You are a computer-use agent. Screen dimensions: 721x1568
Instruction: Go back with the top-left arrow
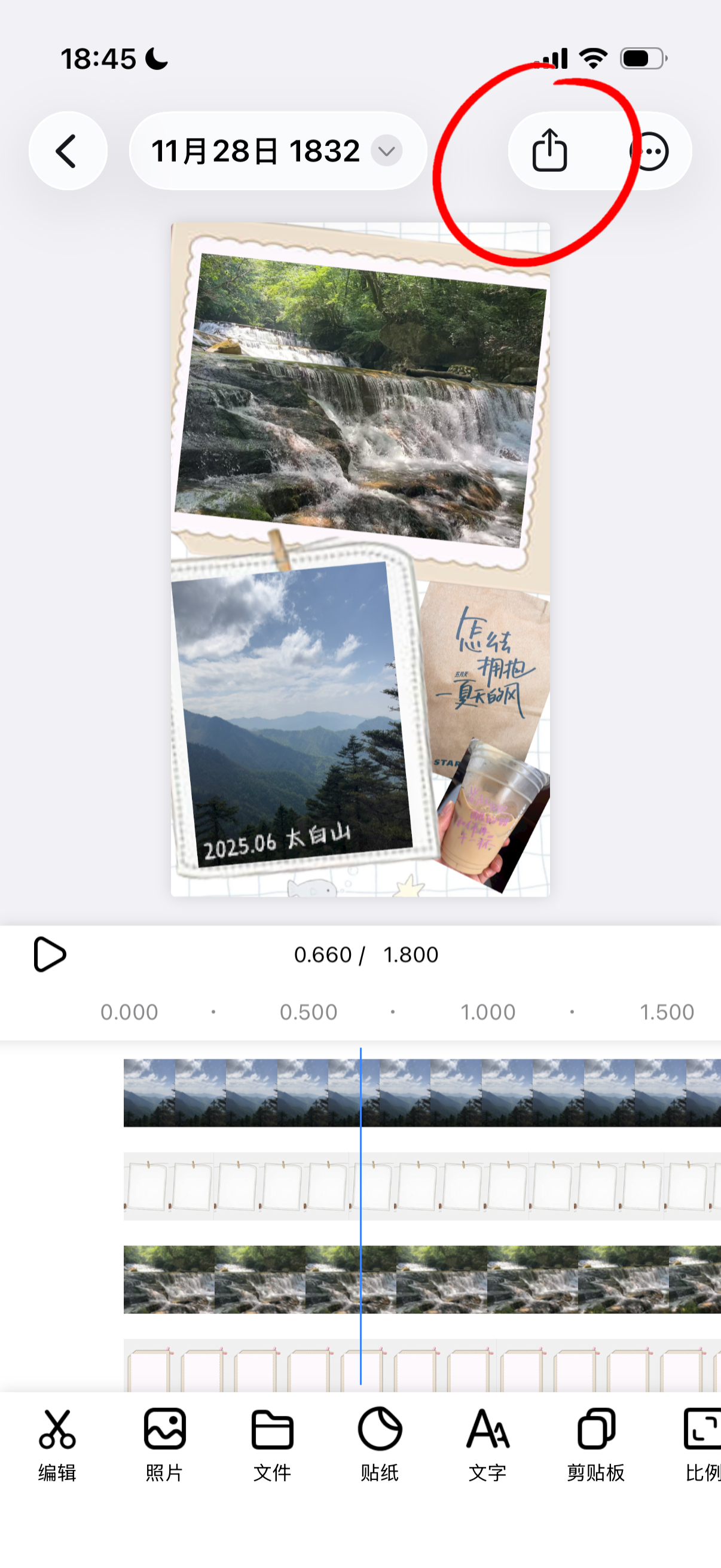pos(68,151)
